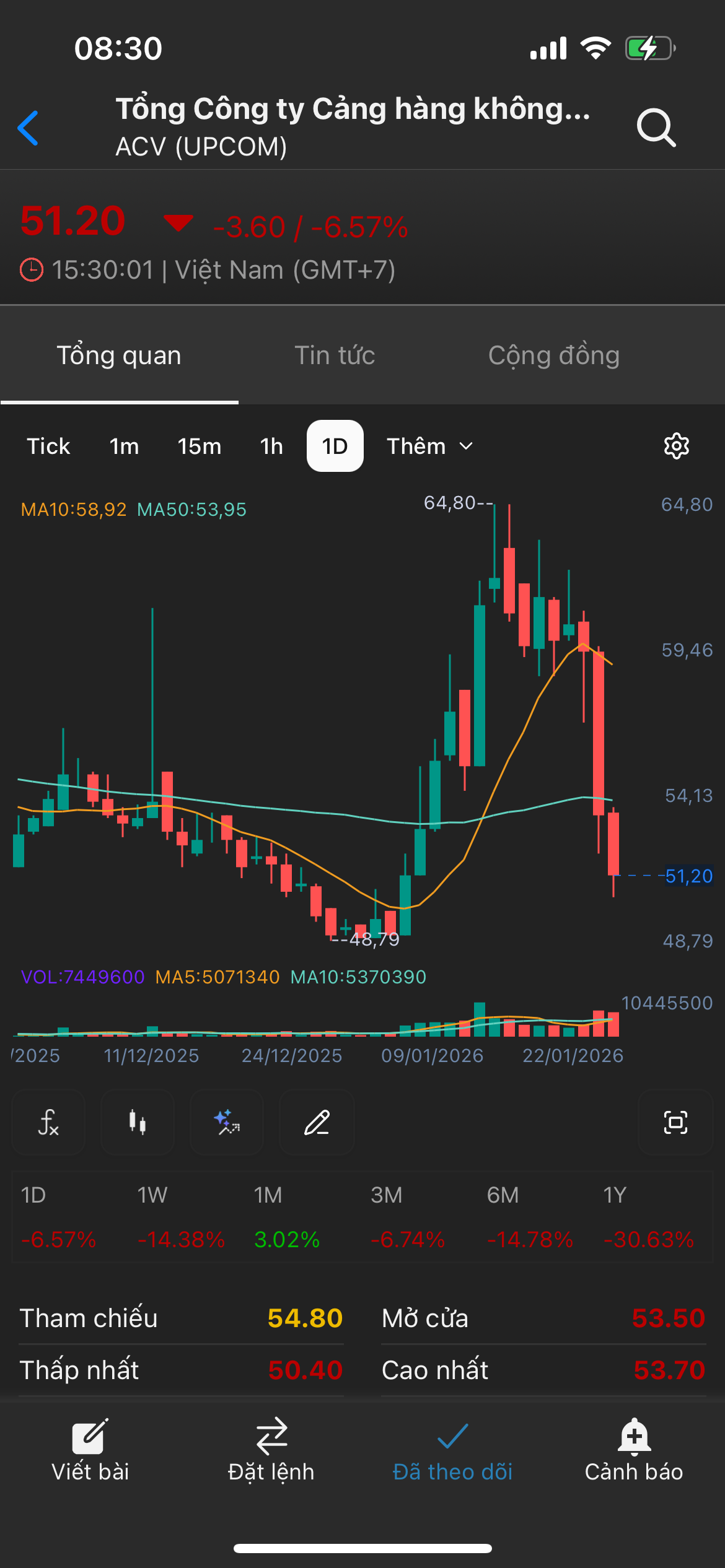Select the 15m chart interval
The height and width of the screenshot is (1568, 725).
(199, 446)
